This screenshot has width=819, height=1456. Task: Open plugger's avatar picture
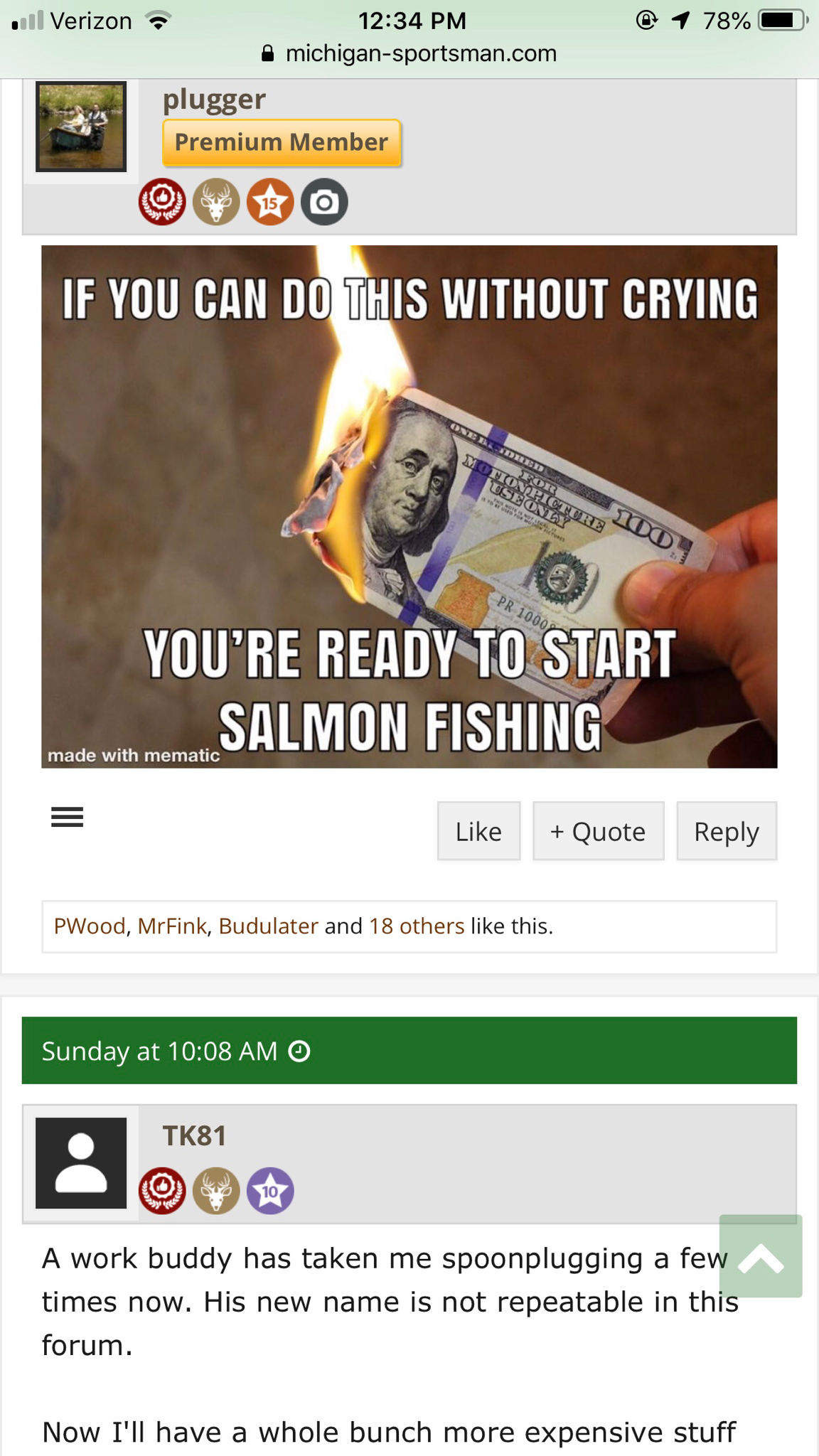click(81, 127)
